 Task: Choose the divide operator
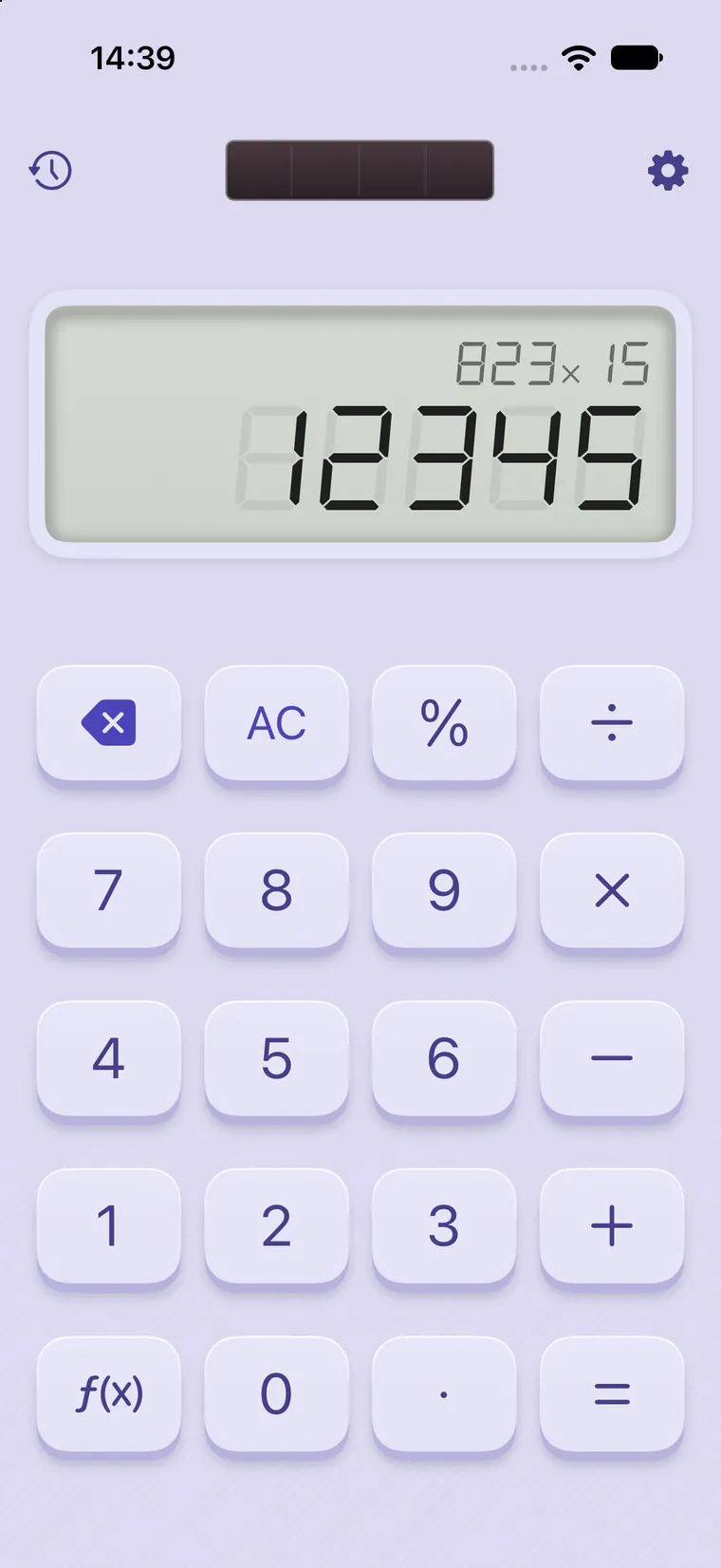coord(612,723)
